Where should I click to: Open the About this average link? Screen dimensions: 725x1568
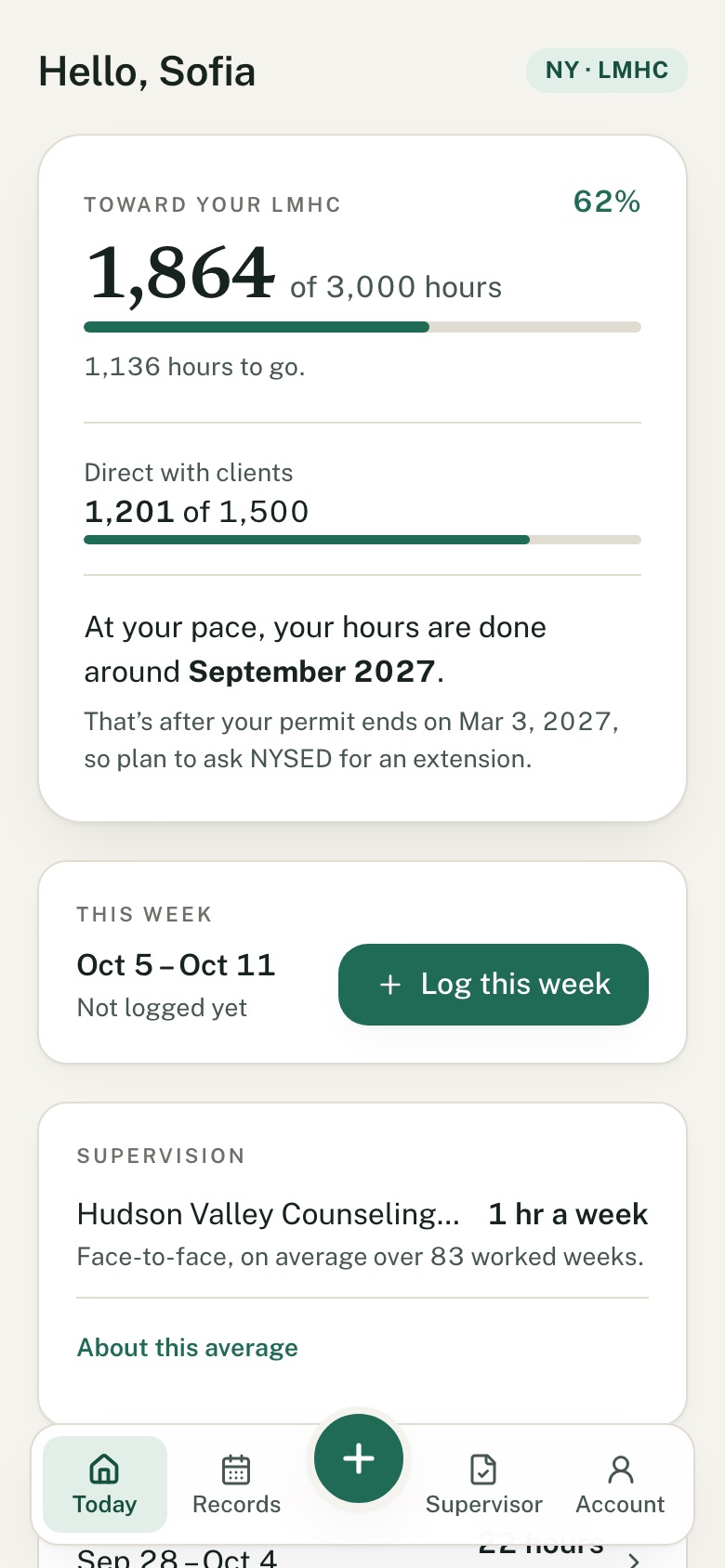coord(188,1348)
